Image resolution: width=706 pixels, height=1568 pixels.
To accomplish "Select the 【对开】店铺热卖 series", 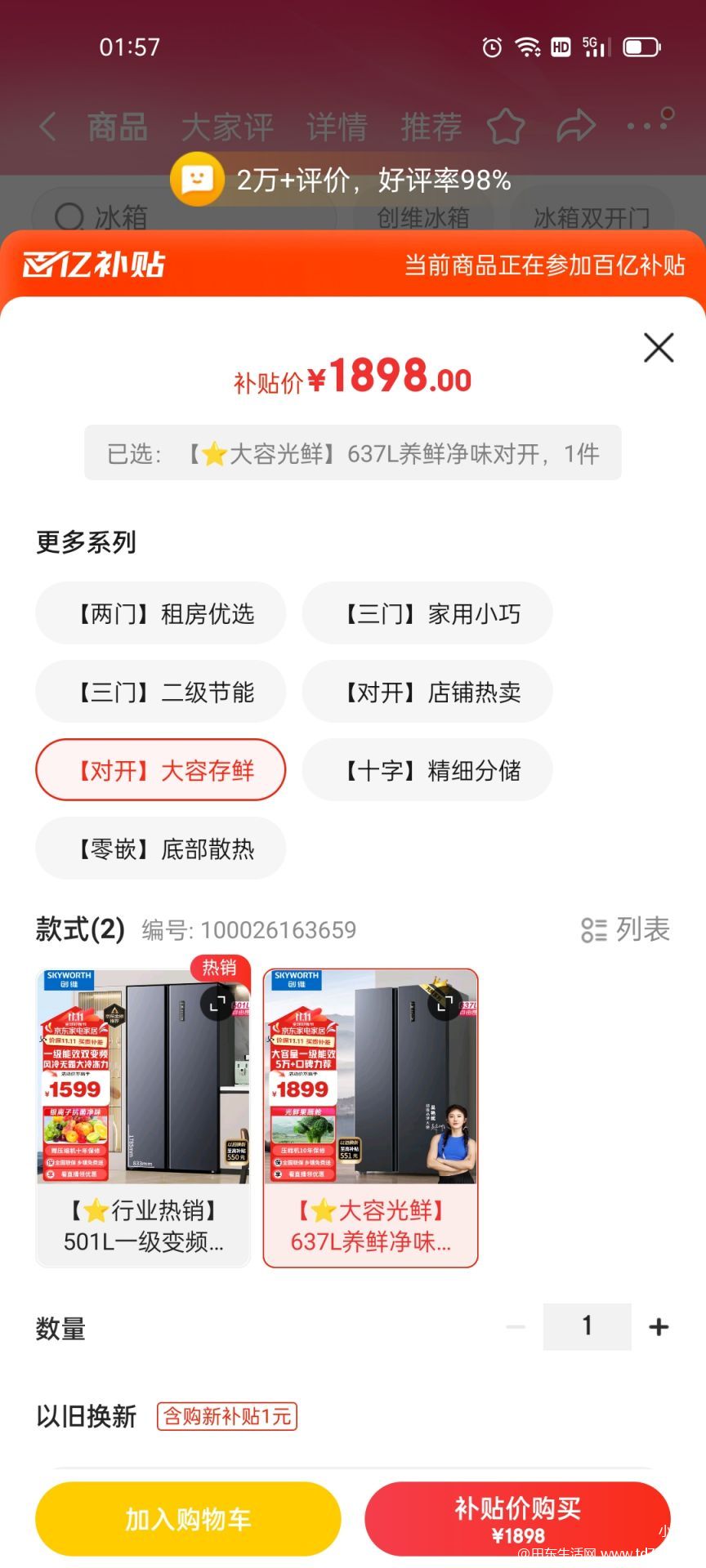I will click(x=427, y=692).
